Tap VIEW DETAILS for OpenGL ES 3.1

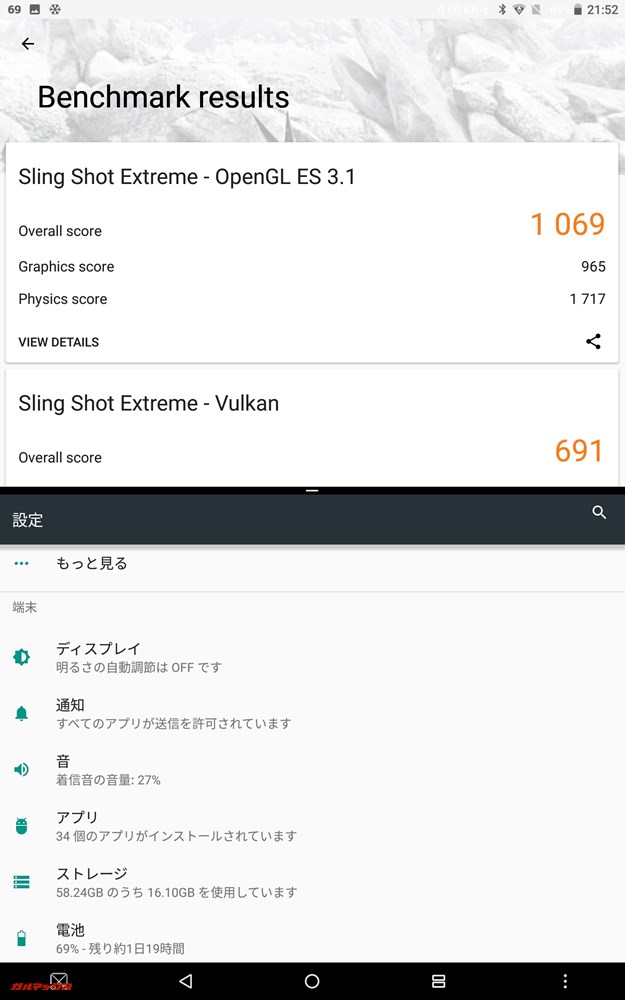59,342
